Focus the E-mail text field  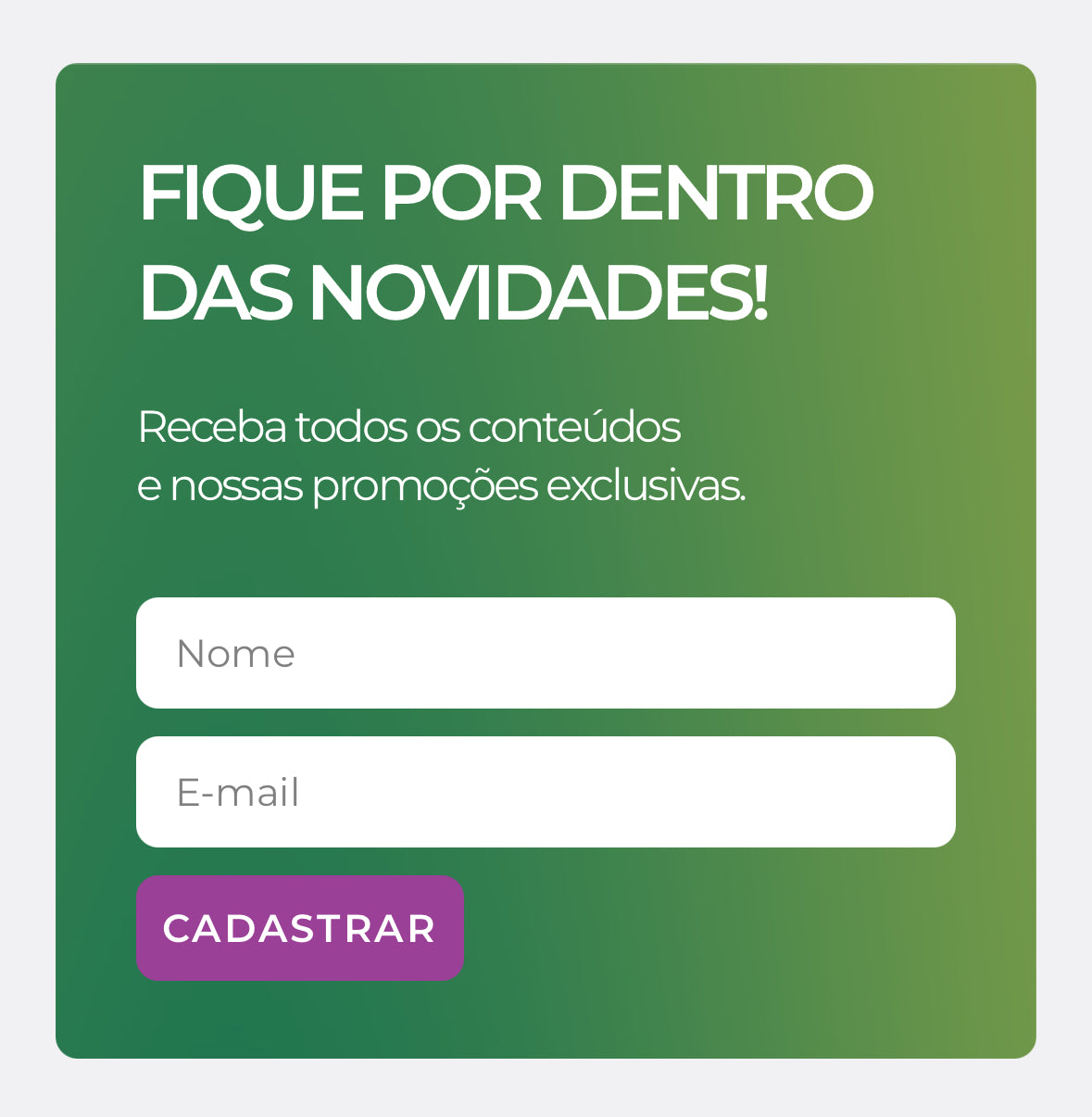click(x=546, y=792)
